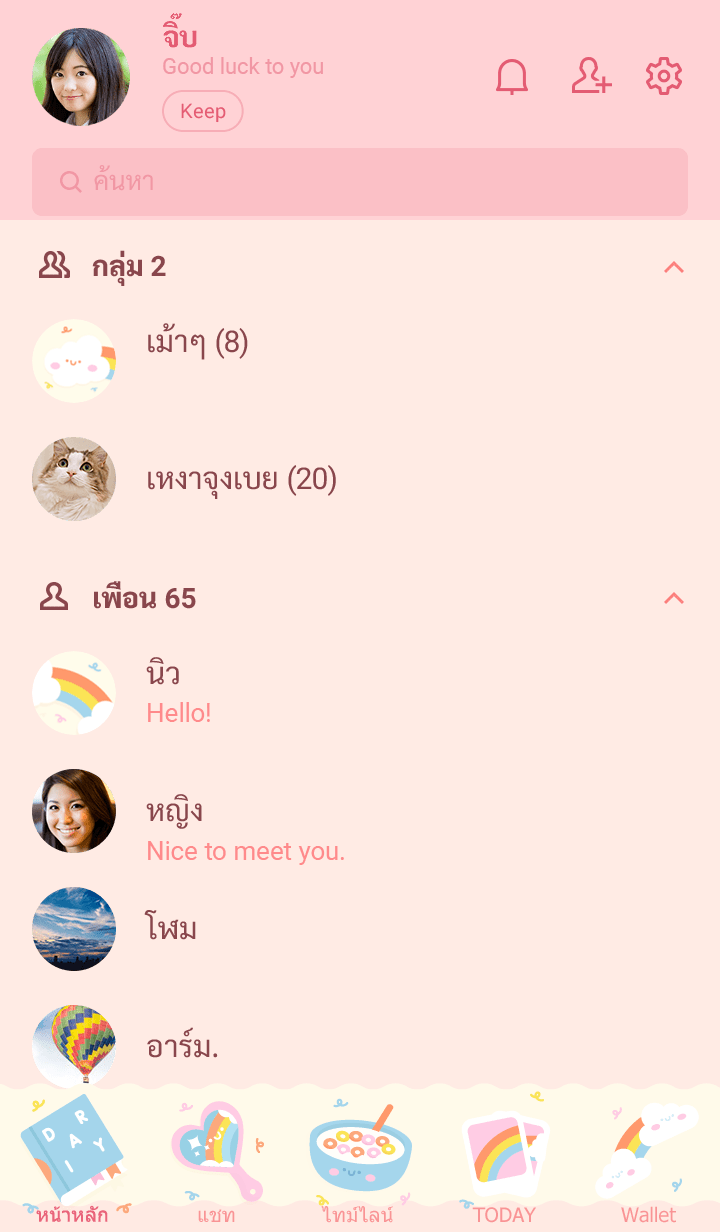This screenshot has width=720, height=1232.
Task: Switch to the แชท tab
Action: coord(216,1160)
